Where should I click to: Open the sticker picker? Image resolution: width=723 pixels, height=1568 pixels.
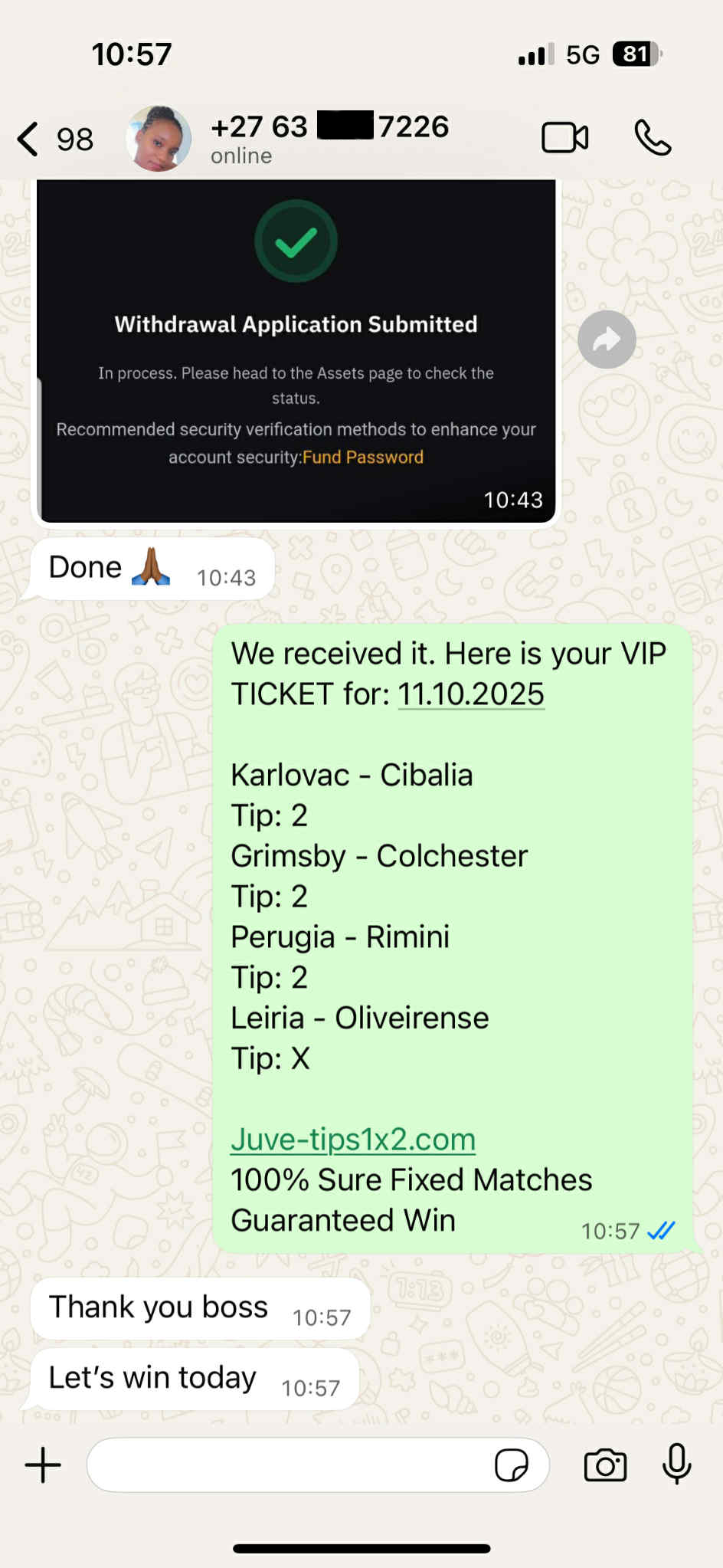coord(512,1465)
